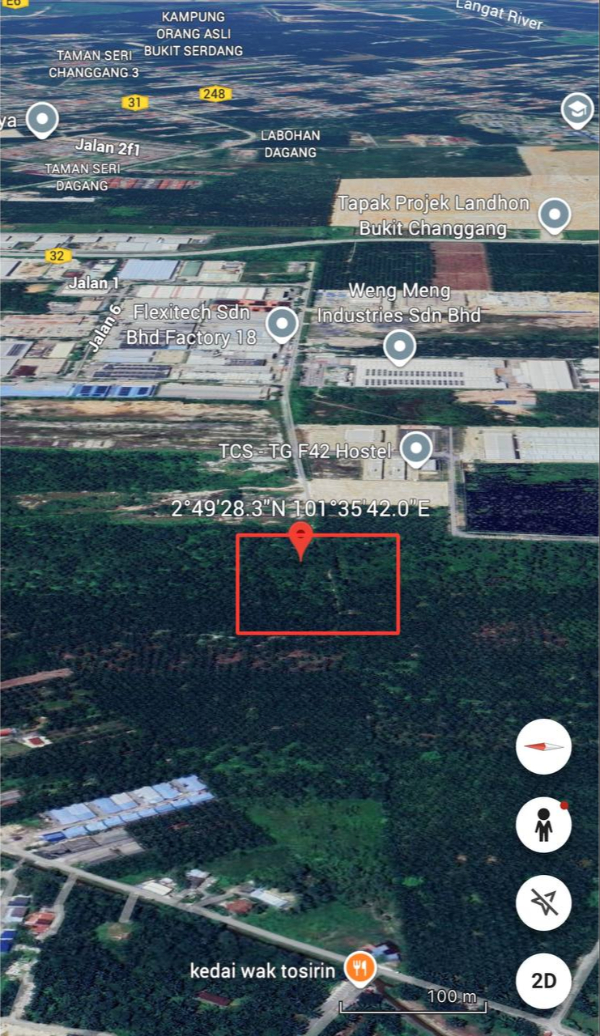Open the Flexitech Sdn Bhd Factory 18 pin
Viewport: 600px width, 1036px height.
(283, 323)
